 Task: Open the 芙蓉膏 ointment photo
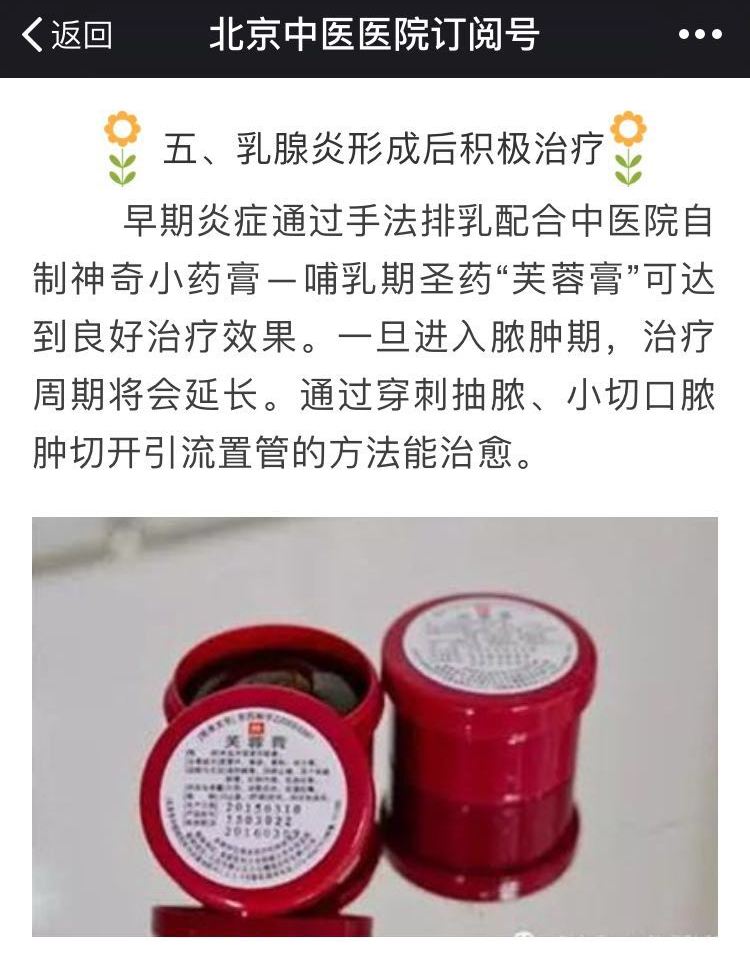coord(374,726)
